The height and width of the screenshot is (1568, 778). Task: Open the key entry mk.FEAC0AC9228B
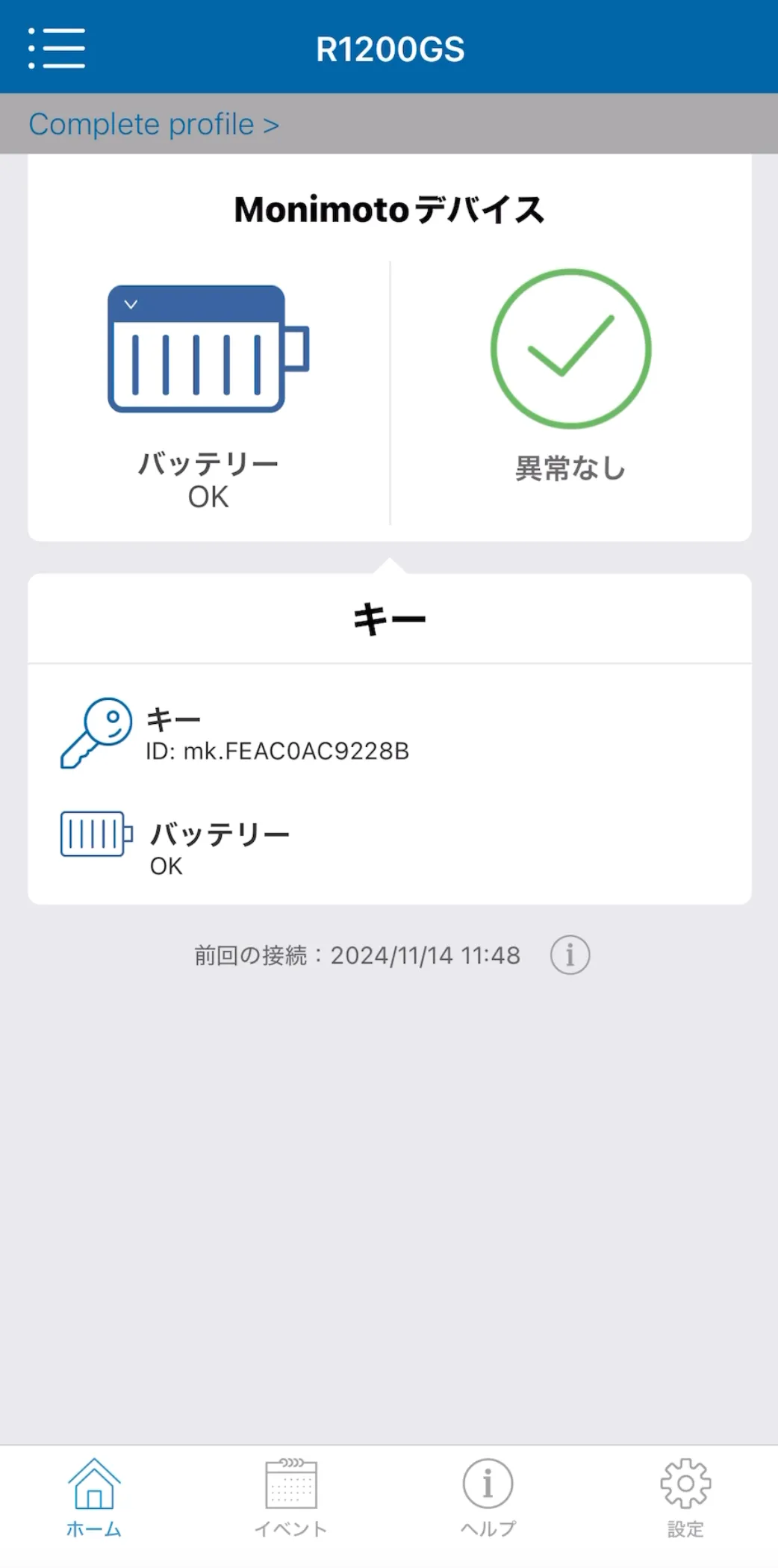(x=390, y=734)
